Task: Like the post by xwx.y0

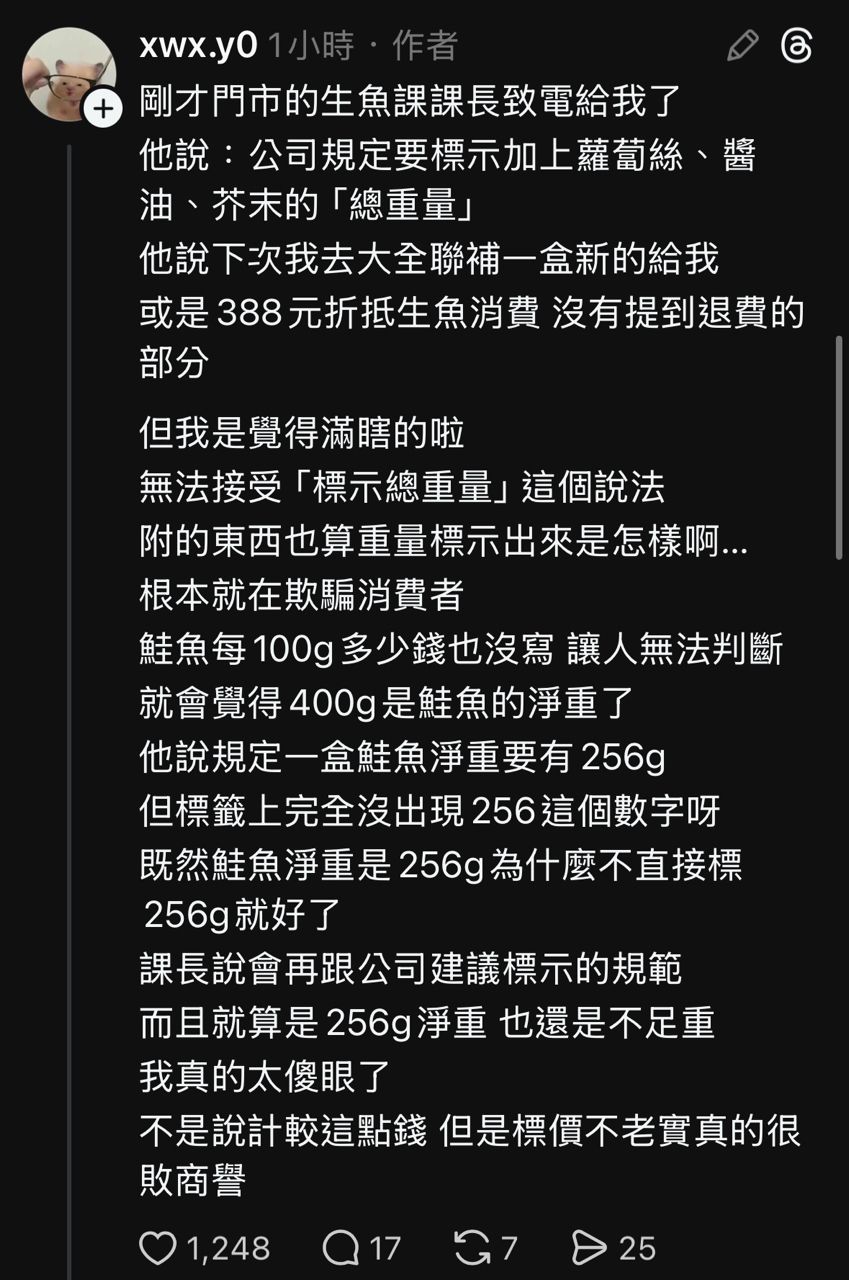Action: point(158,1247)
